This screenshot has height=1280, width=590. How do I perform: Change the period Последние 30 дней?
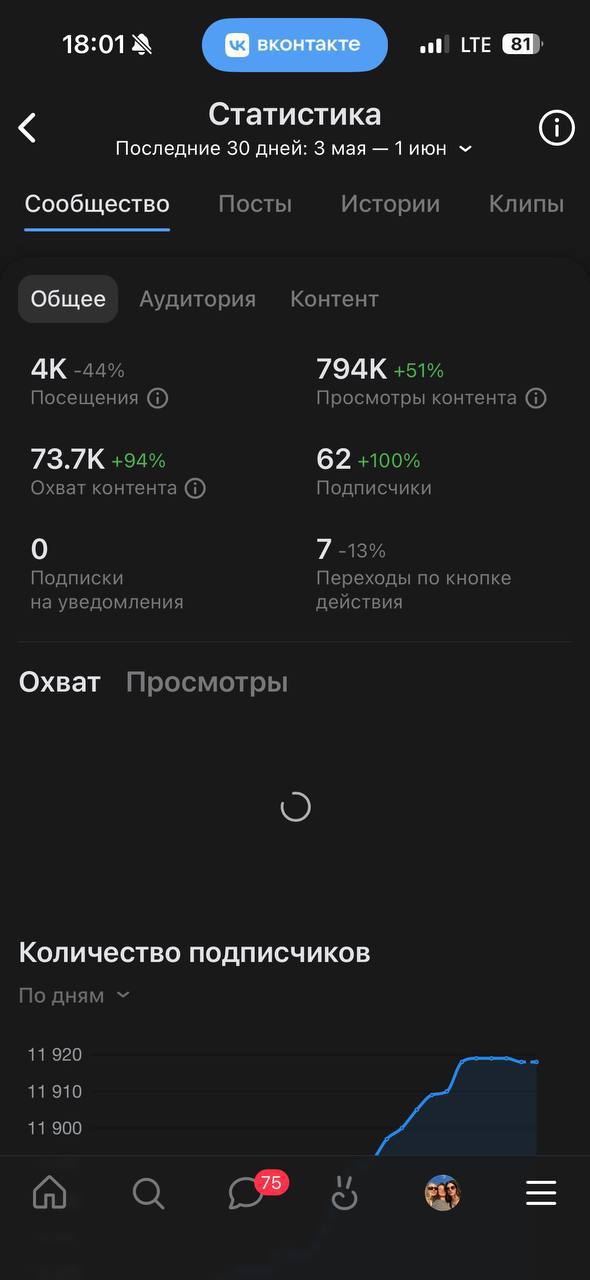tap(294, 149)
